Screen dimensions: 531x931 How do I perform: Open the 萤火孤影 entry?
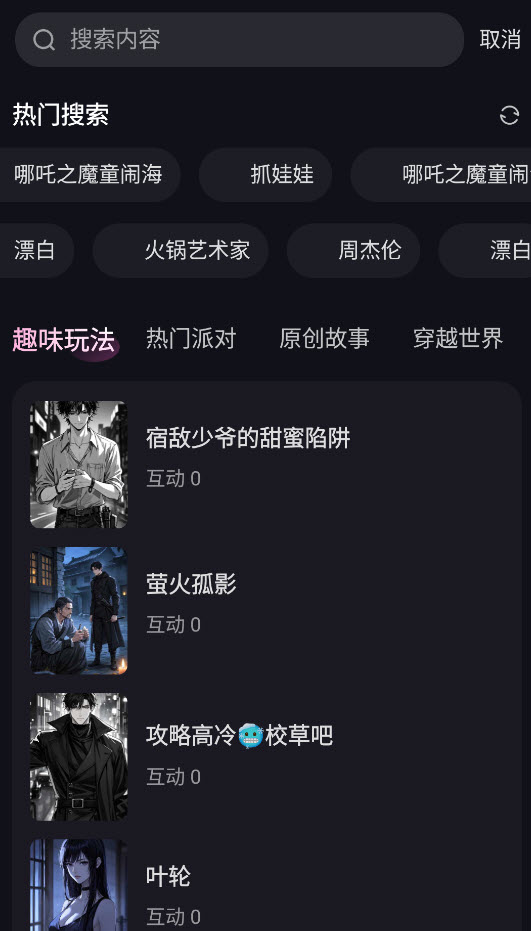pos(267,610)
